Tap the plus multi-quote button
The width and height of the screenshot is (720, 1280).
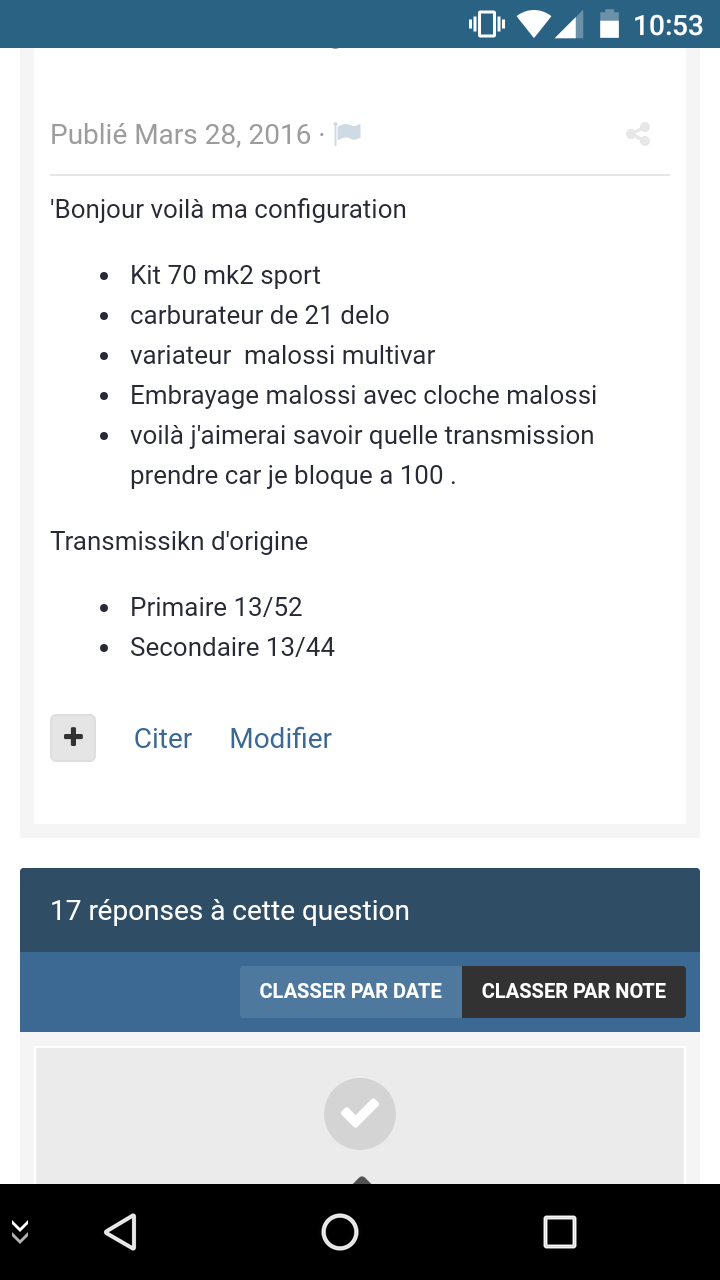[73, 738]
